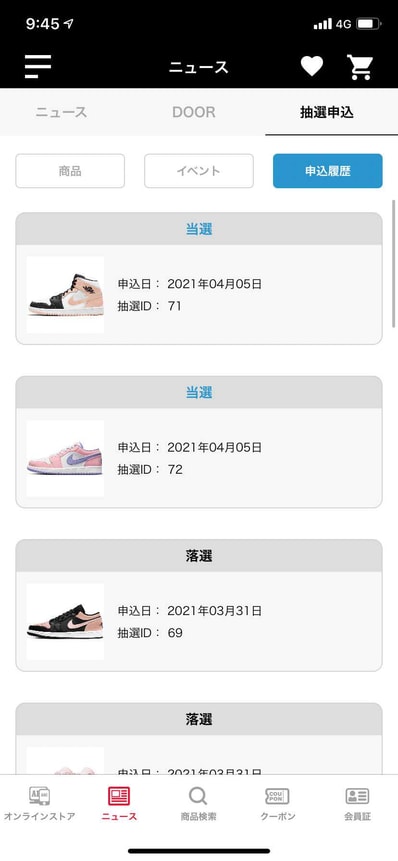Switch to the ニュース top tab
Viewport: 398px width, 861px height.
61,113
